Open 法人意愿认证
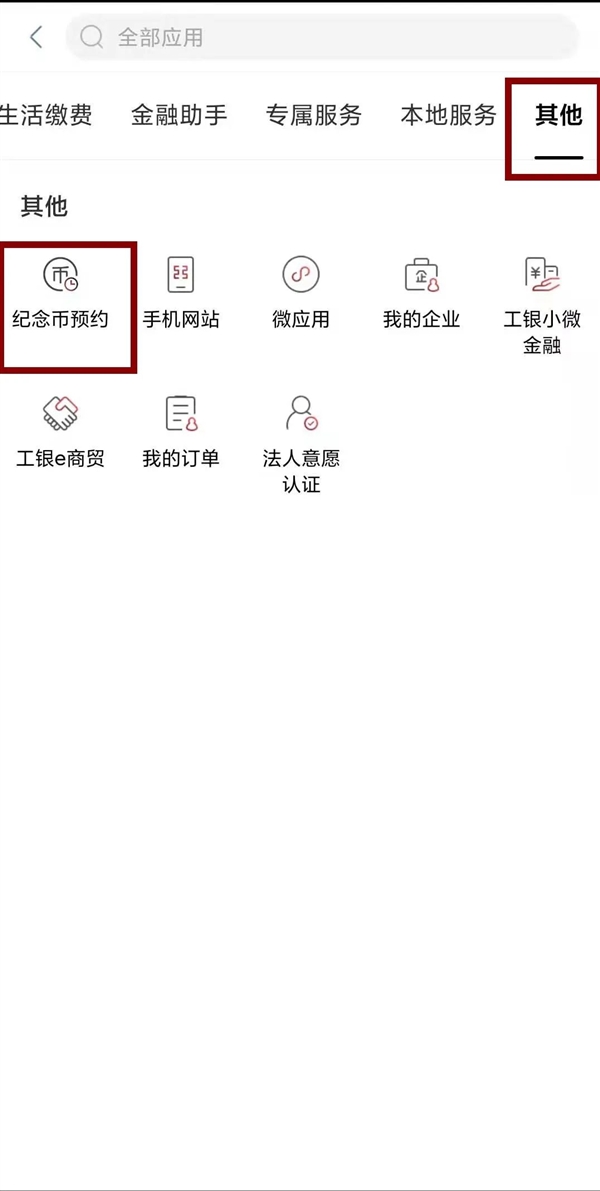Viewport: 600px width, 1191px height. coord(301,442)
